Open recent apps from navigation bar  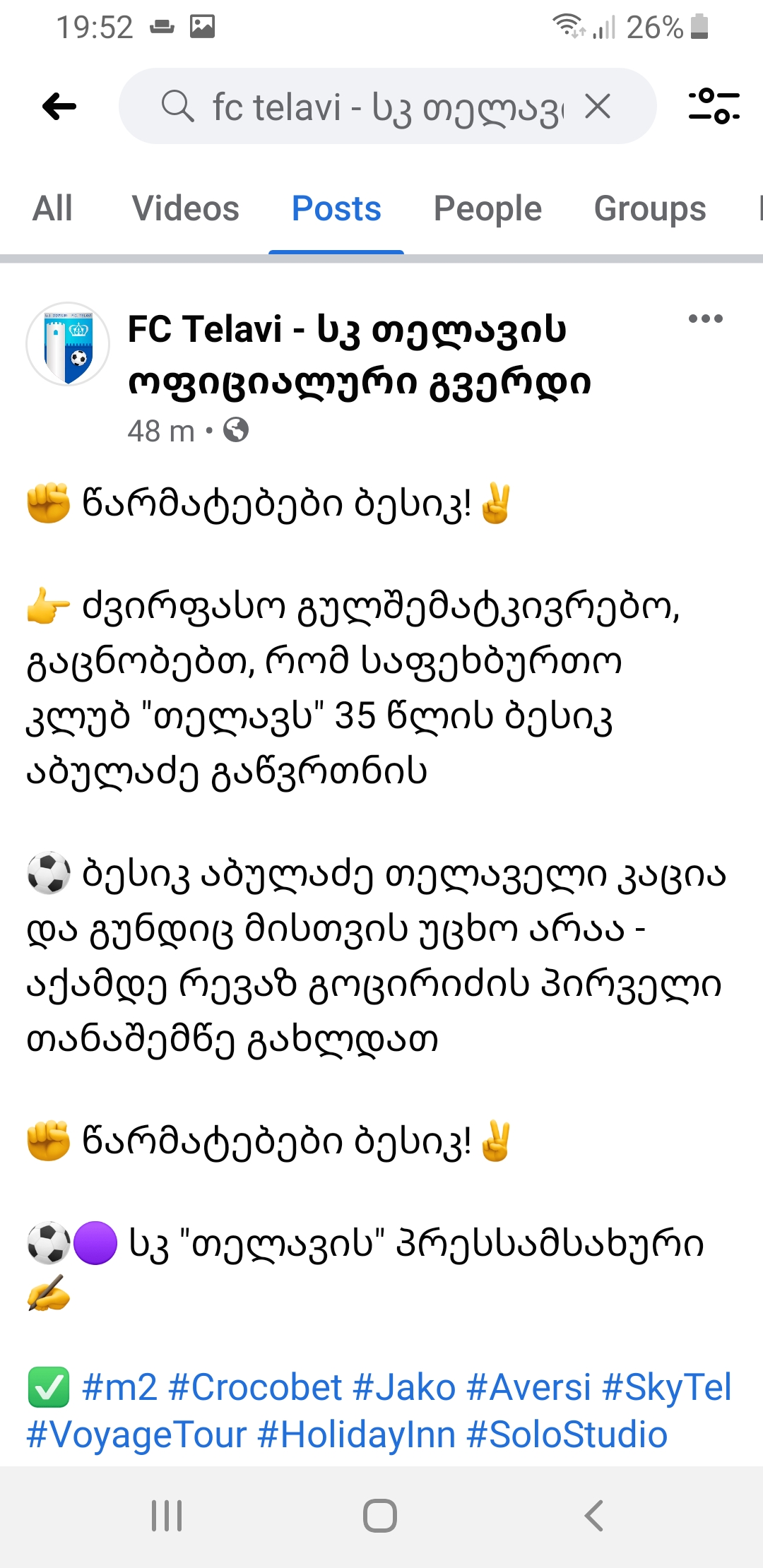click(167, 1516)
